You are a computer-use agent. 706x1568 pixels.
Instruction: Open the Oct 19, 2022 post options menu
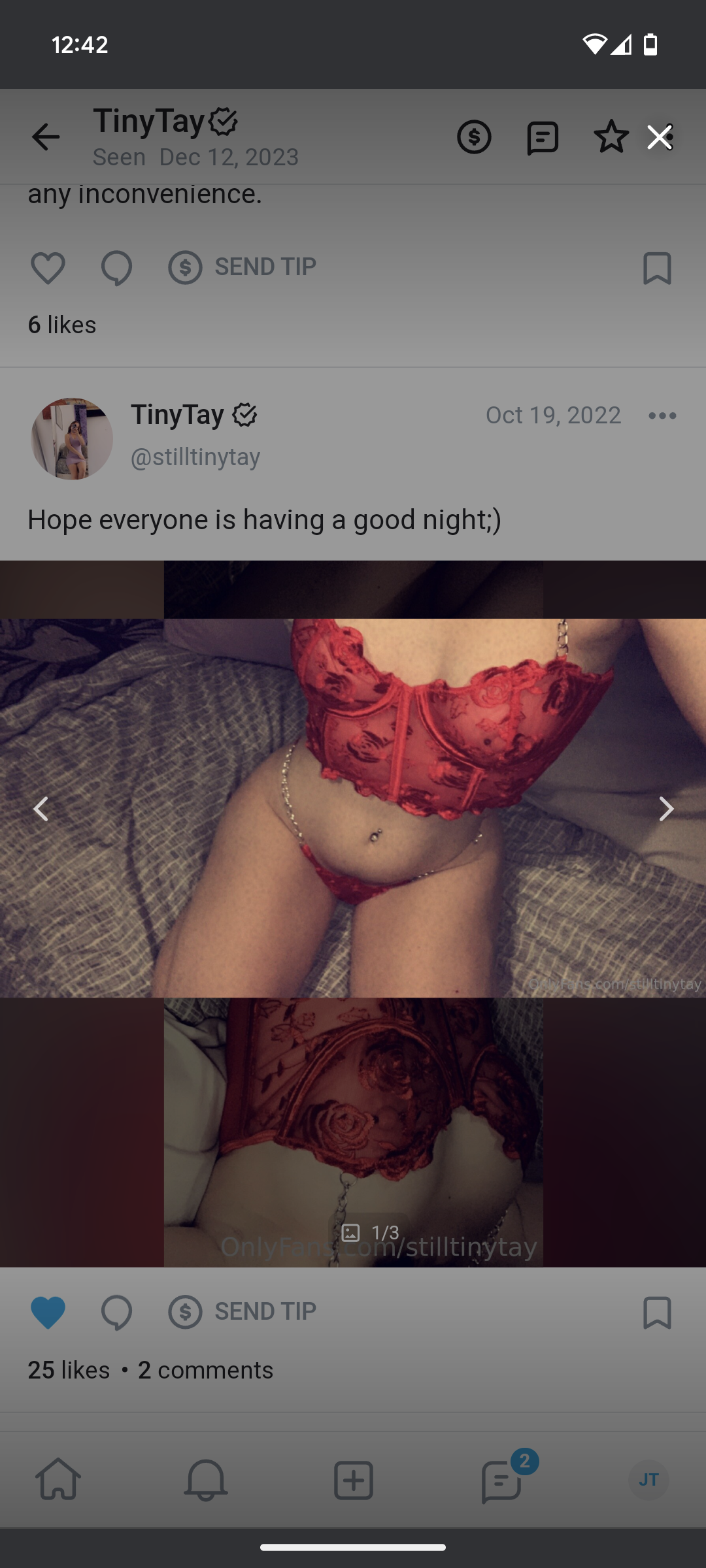tap(662, 416)
